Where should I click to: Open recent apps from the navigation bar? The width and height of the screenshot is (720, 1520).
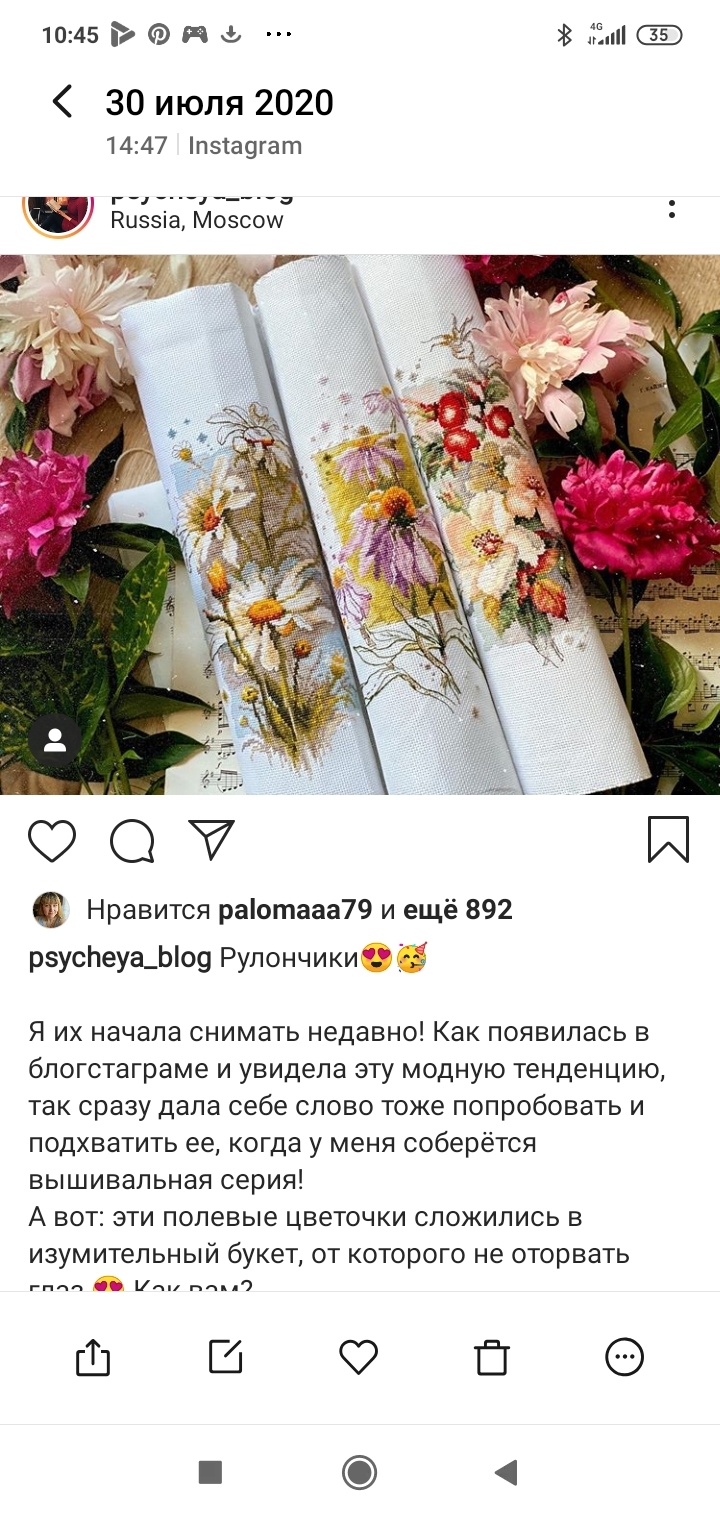click(x=210, y=1472)
